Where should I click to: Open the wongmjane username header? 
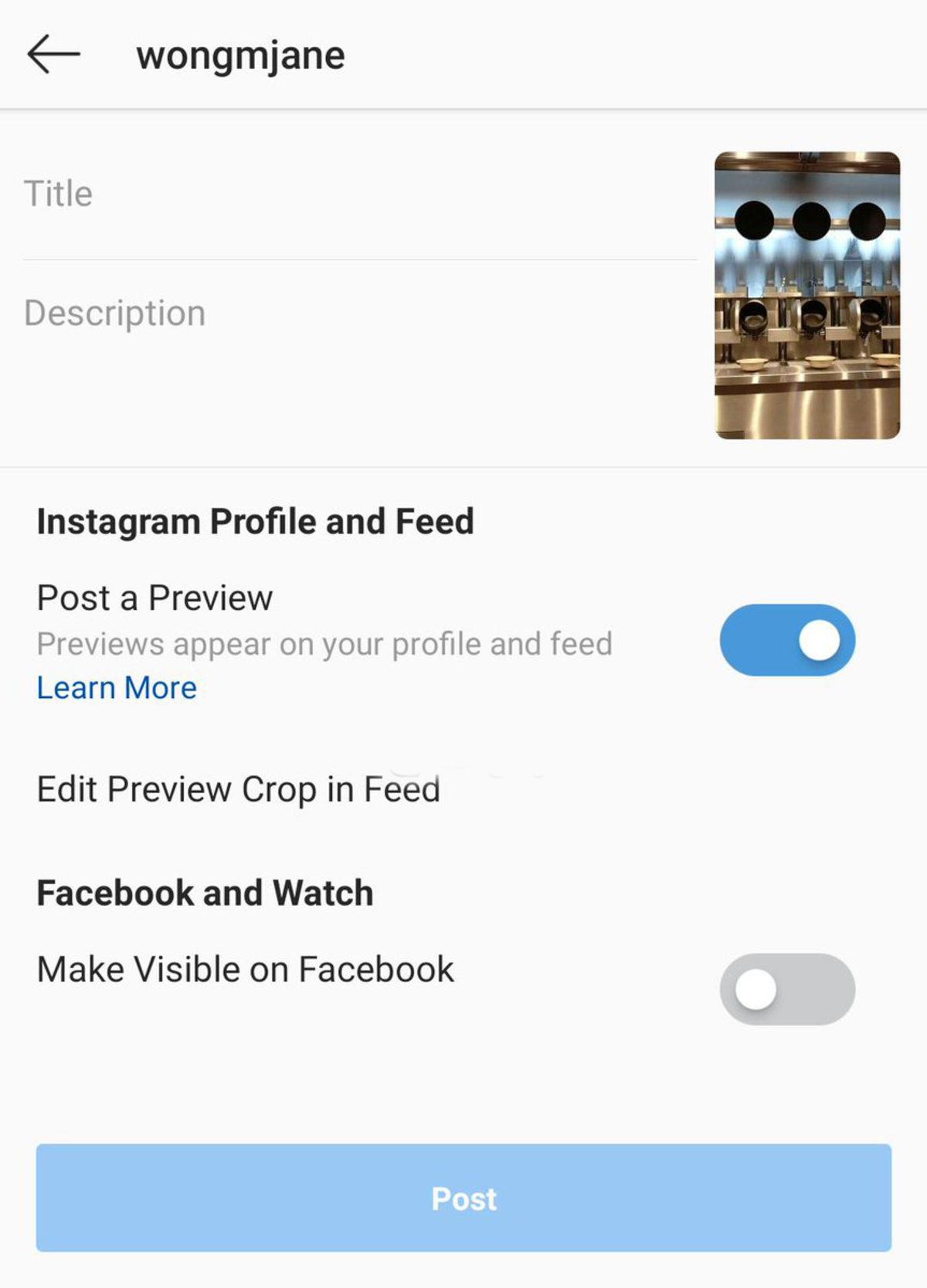click(238, 54)
